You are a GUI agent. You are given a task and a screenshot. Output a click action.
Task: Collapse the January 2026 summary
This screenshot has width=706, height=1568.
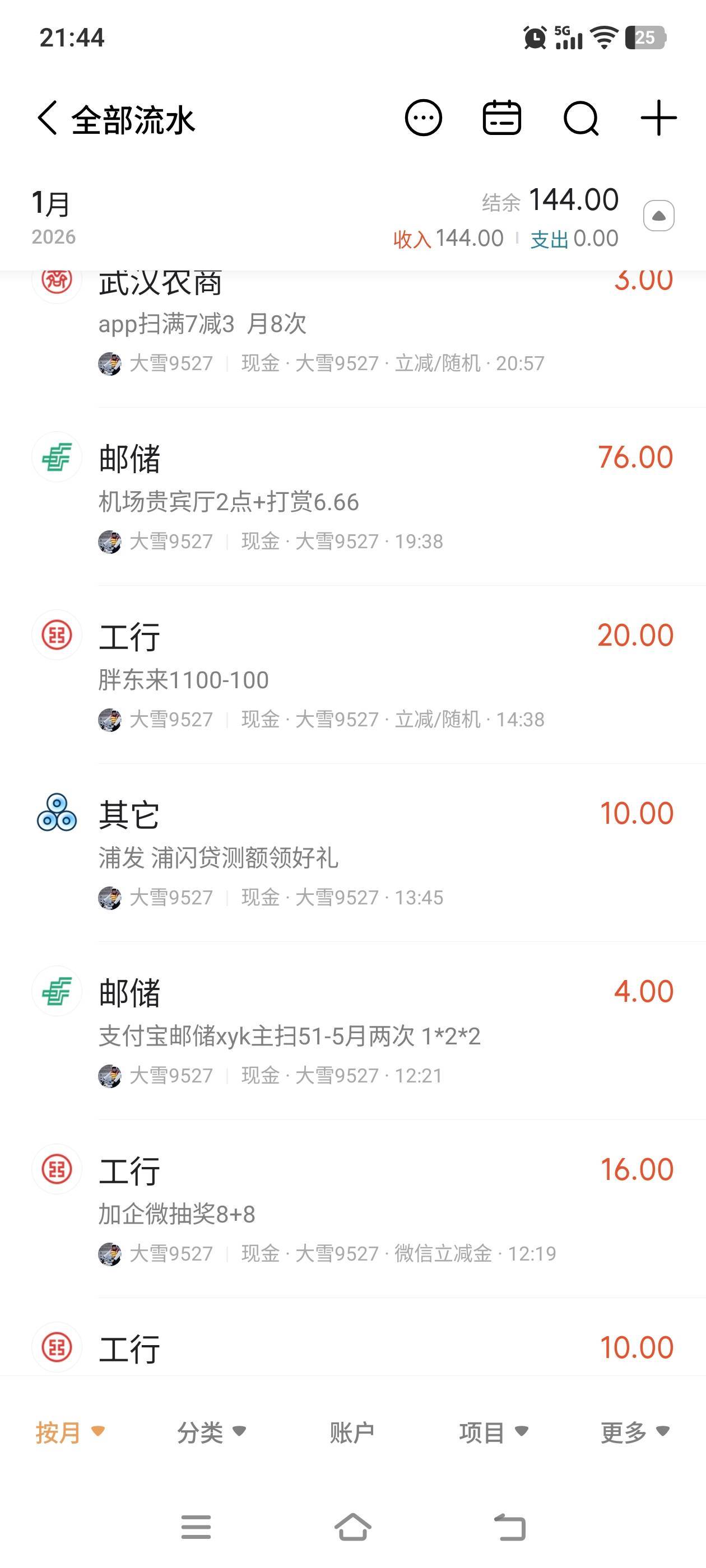pyautogui.click(x=658, y=216)
